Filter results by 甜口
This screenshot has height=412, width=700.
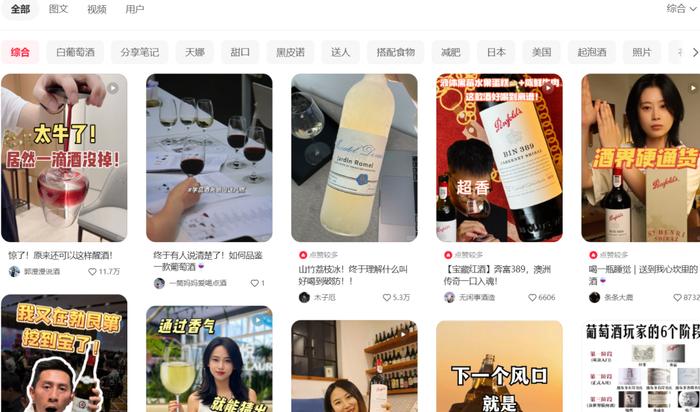click(240, 52)
